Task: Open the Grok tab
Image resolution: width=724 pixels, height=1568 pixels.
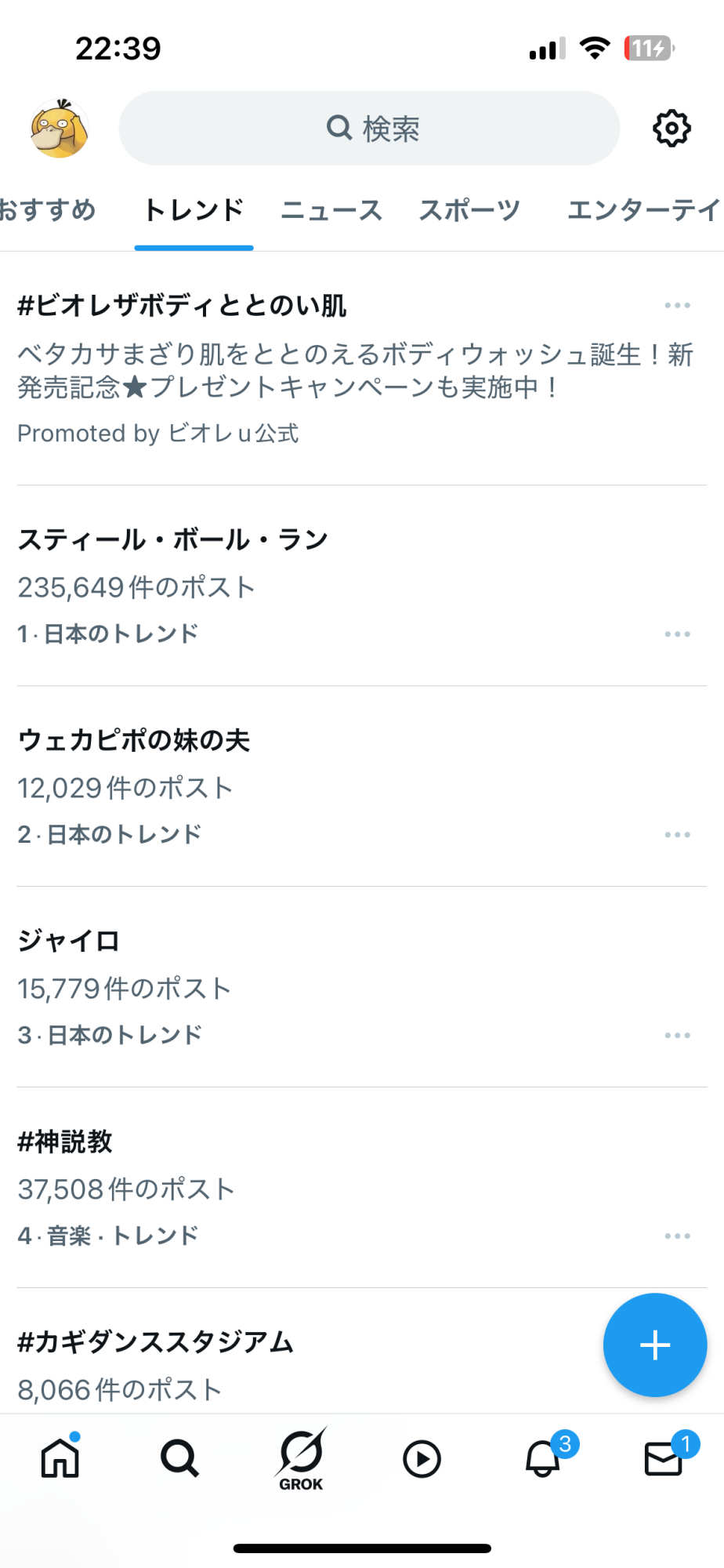Action: (x=301, y=1460)
